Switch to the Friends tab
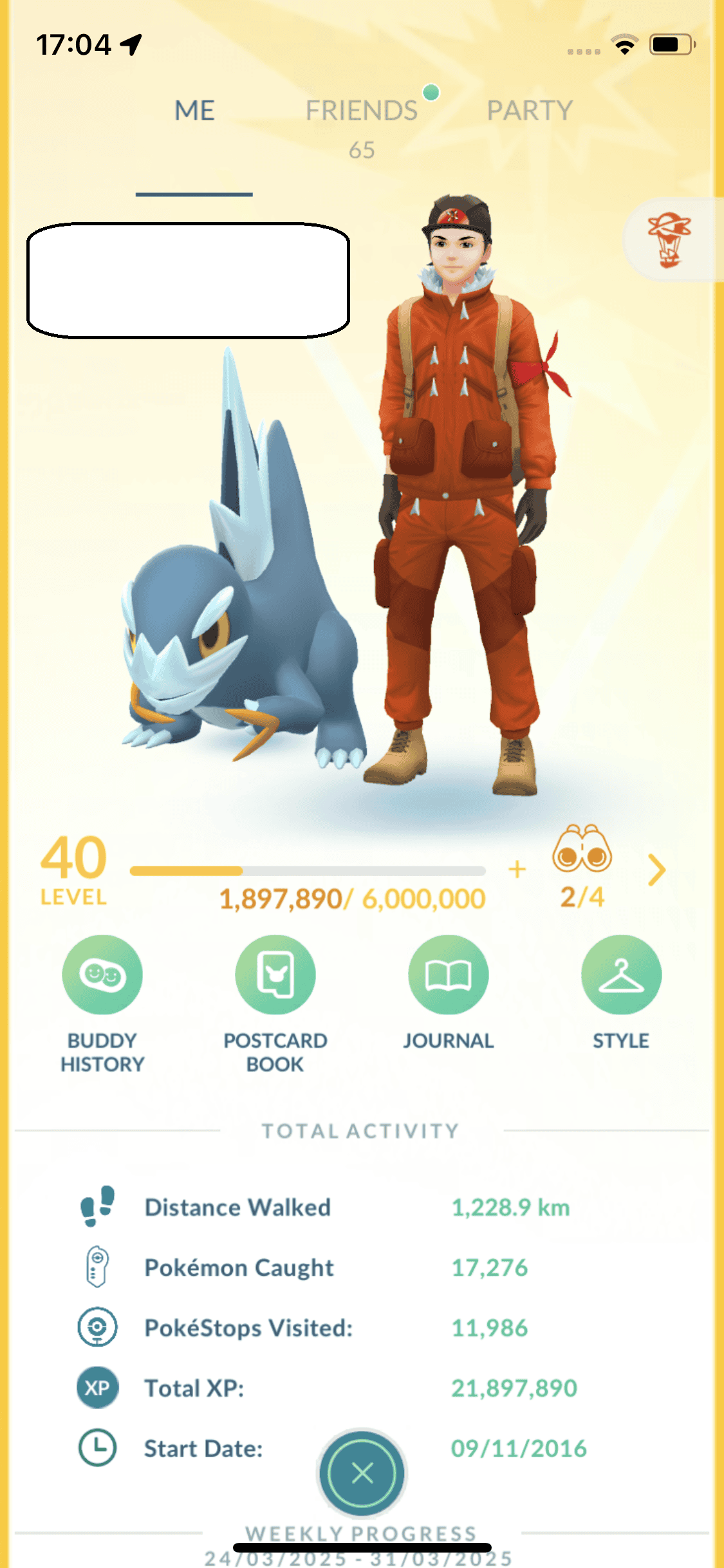The image size is (724, 1568). pyautogui.click(x=362, y=111)
